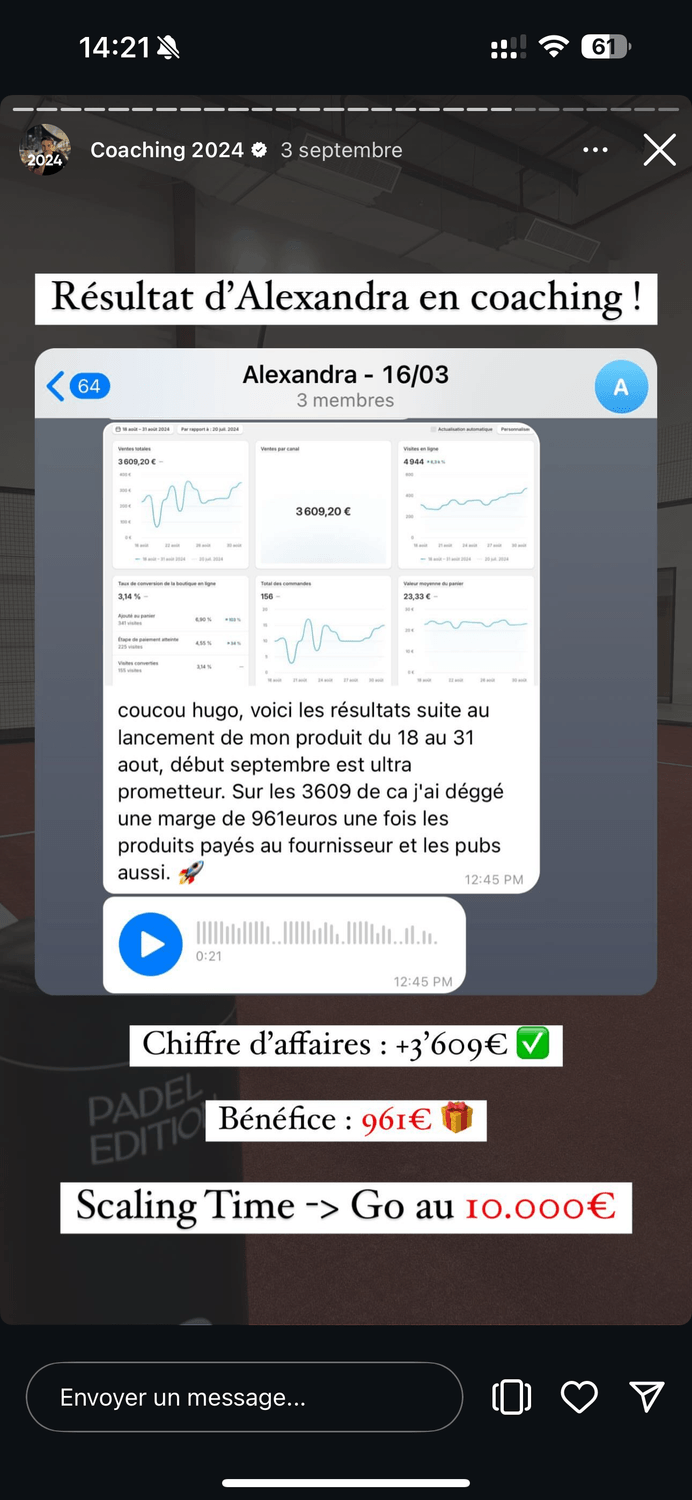692x1500 pixels.
Task: Like this story with the heart
Action: [579, 1397]
